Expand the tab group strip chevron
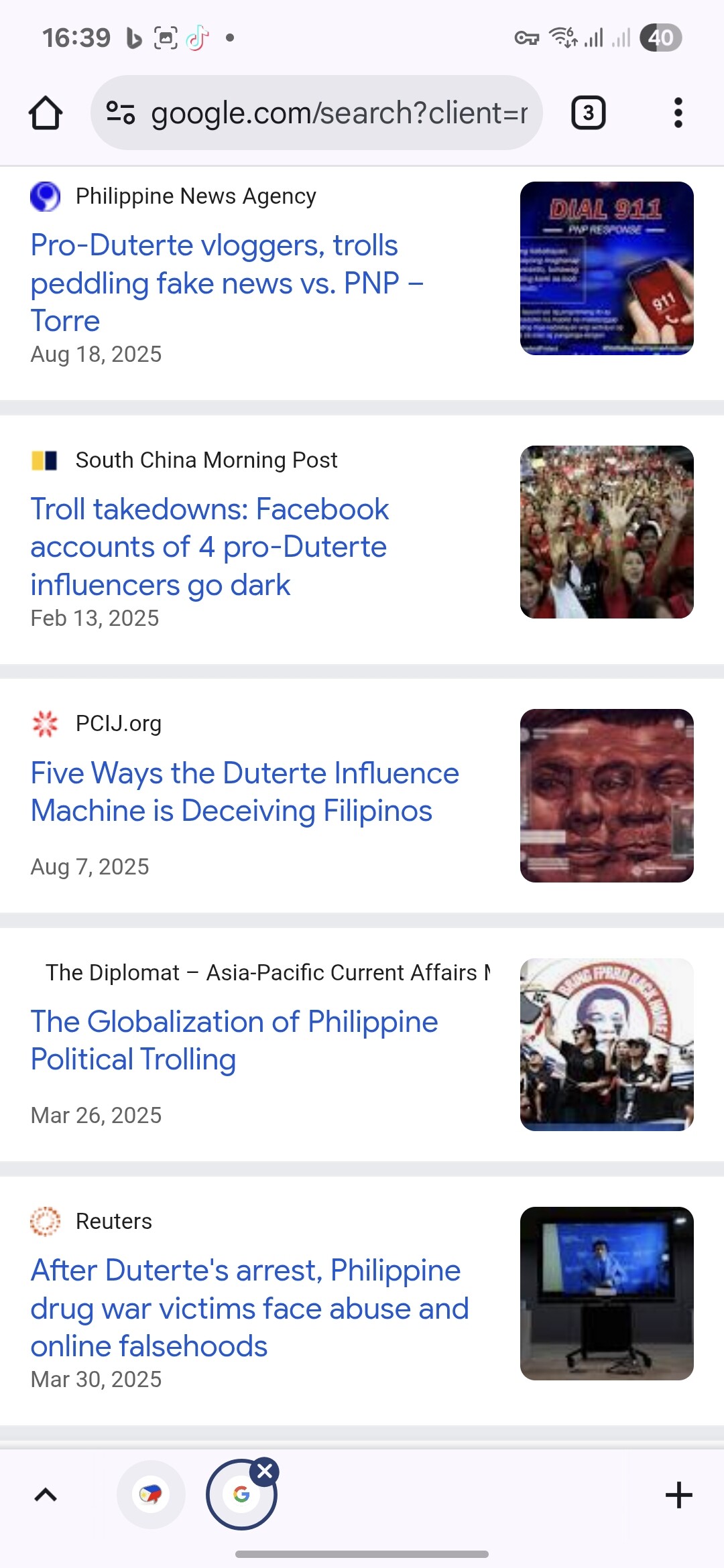724x1568 pixels. coord(46,1494)
